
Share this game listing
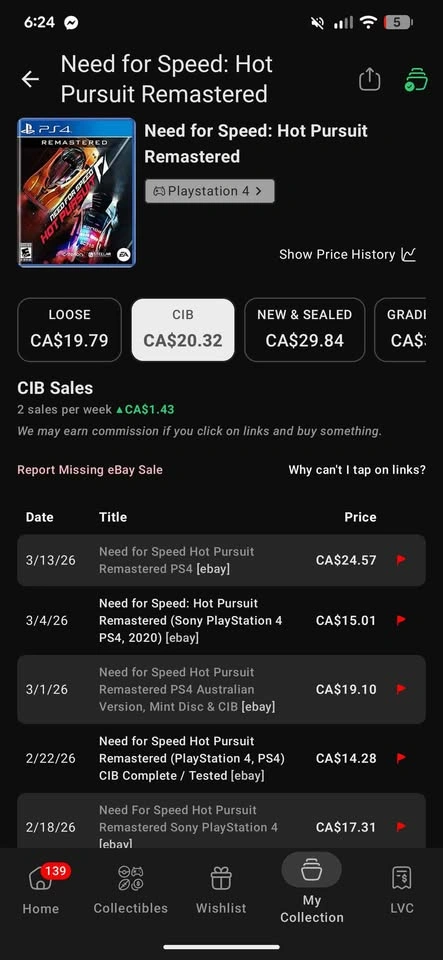coord(370,79)
